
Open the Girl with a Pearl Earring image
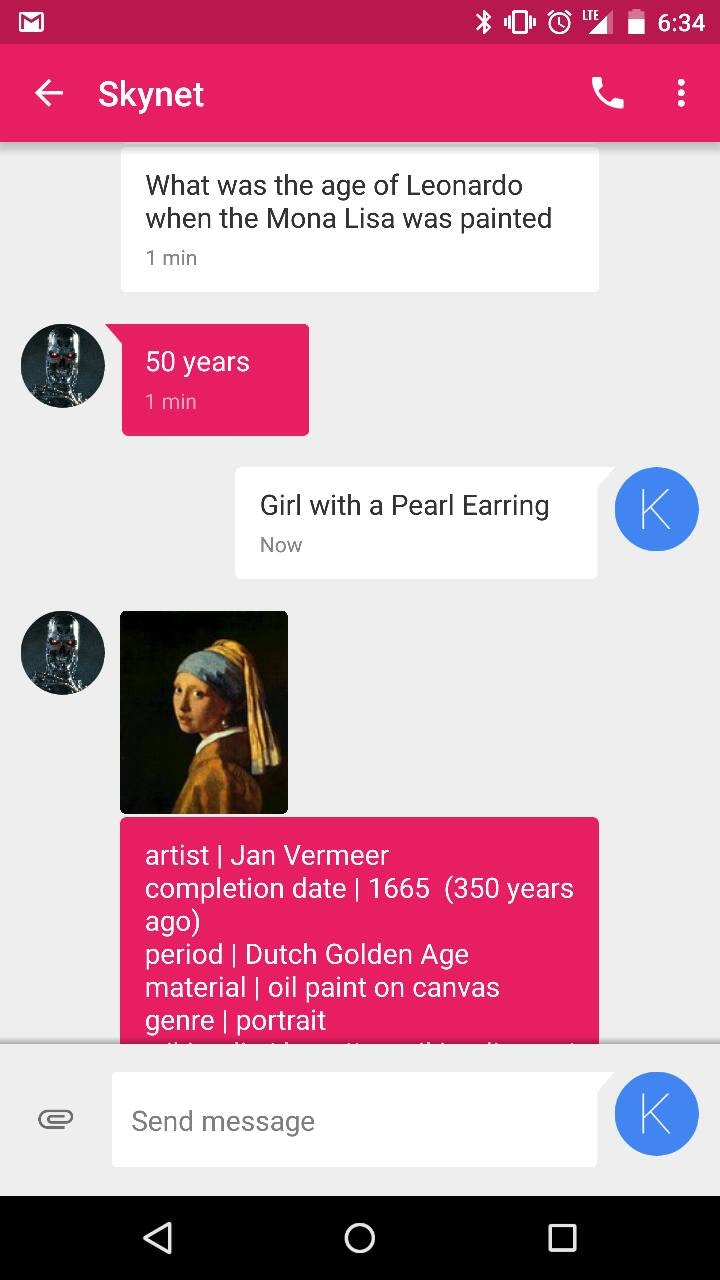pos(204,712)
